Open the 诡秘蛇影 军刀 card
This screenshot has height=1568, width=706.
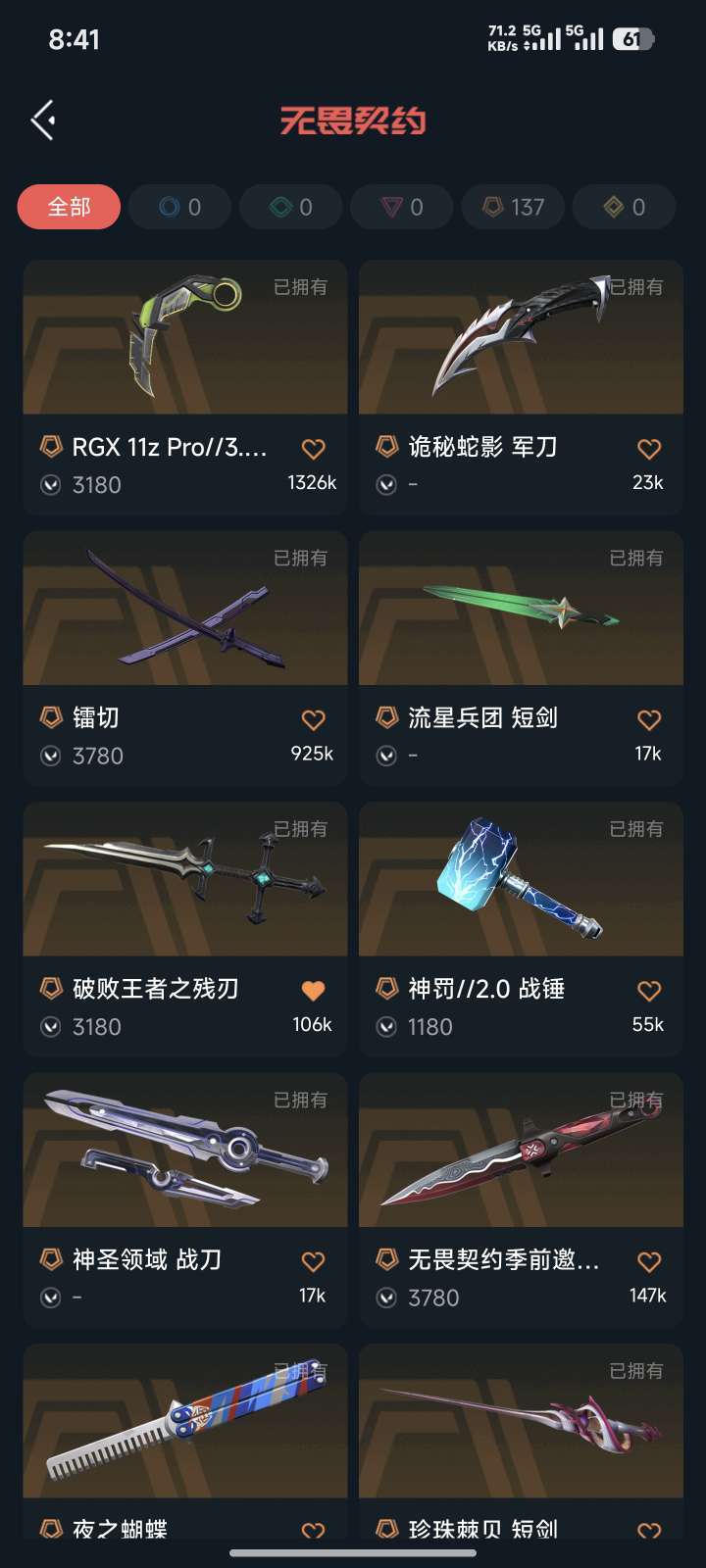click(521, 338)
